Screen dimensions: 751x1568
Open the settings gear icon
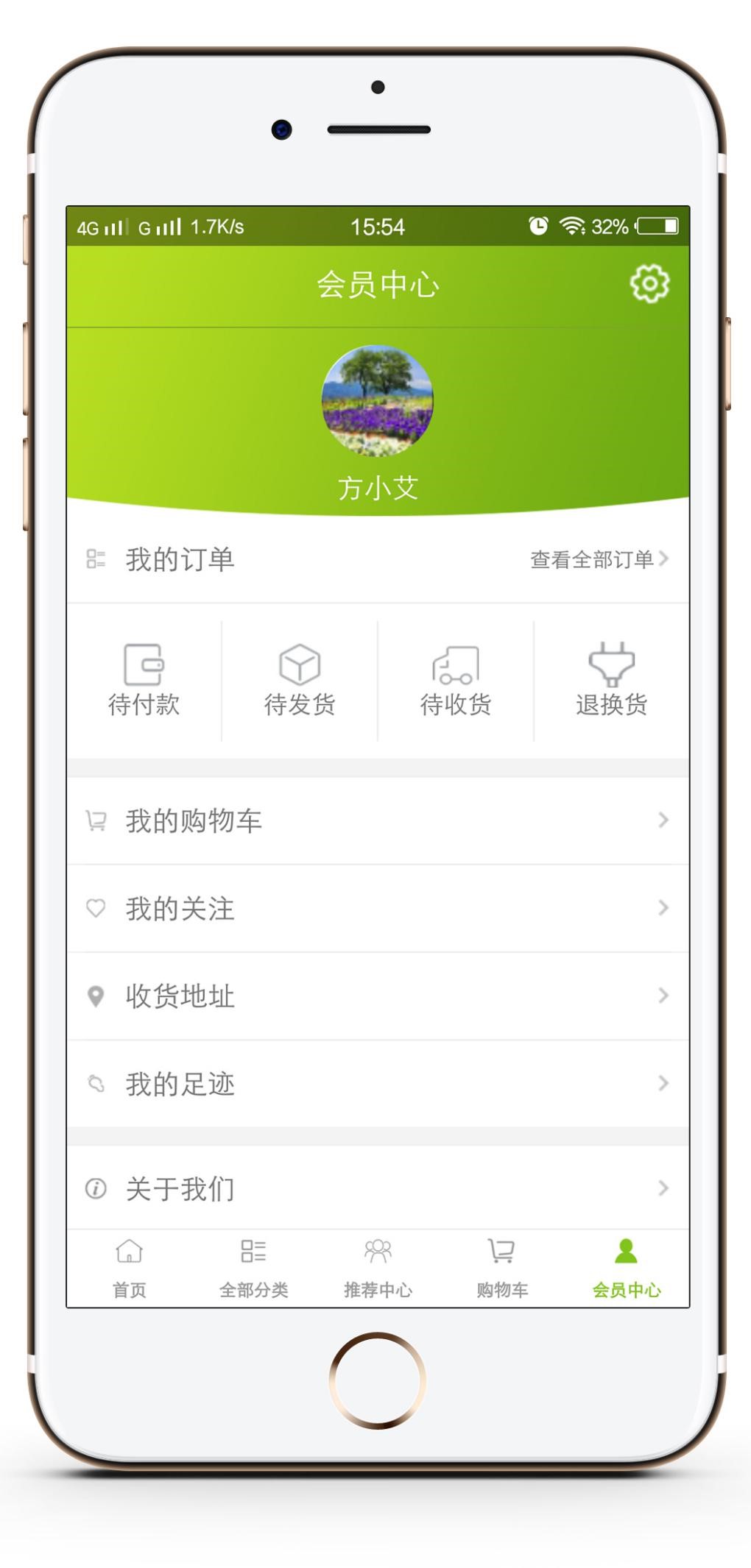[x=649, y=283]
